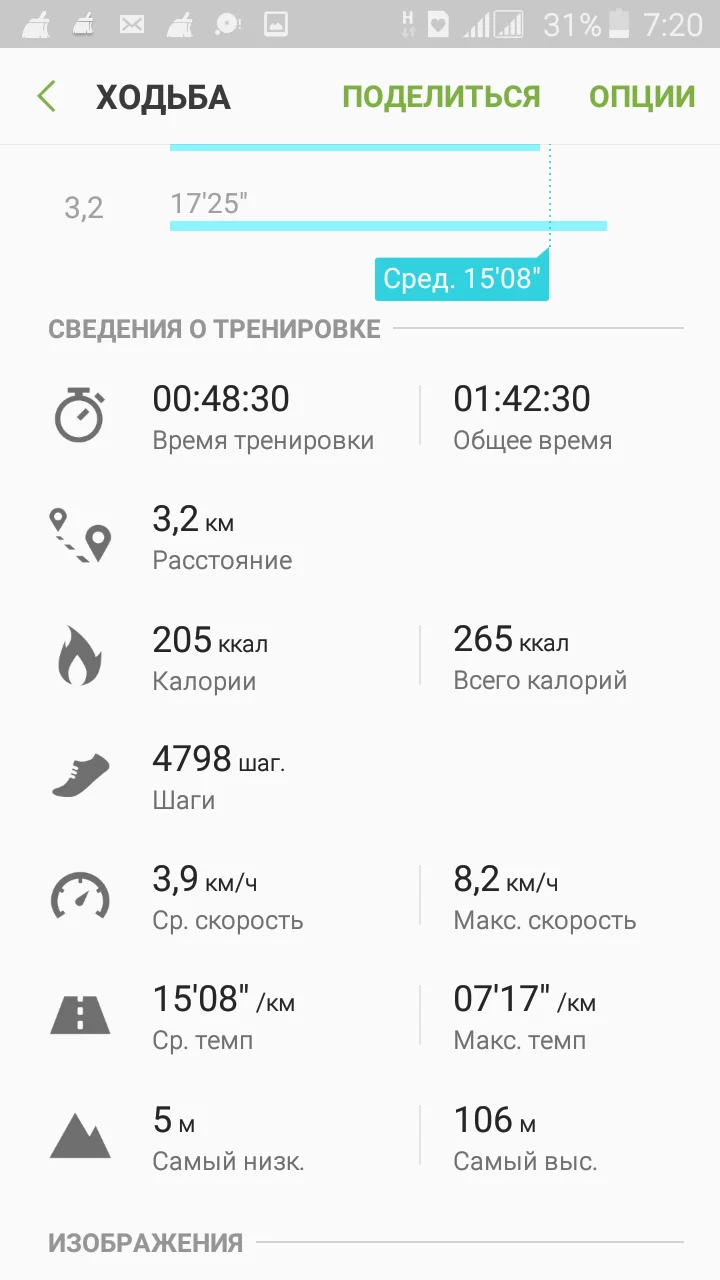Tap the Сред. 15'08" pace marker
Screen dimensions: 720x1280
tap(462, 278)
